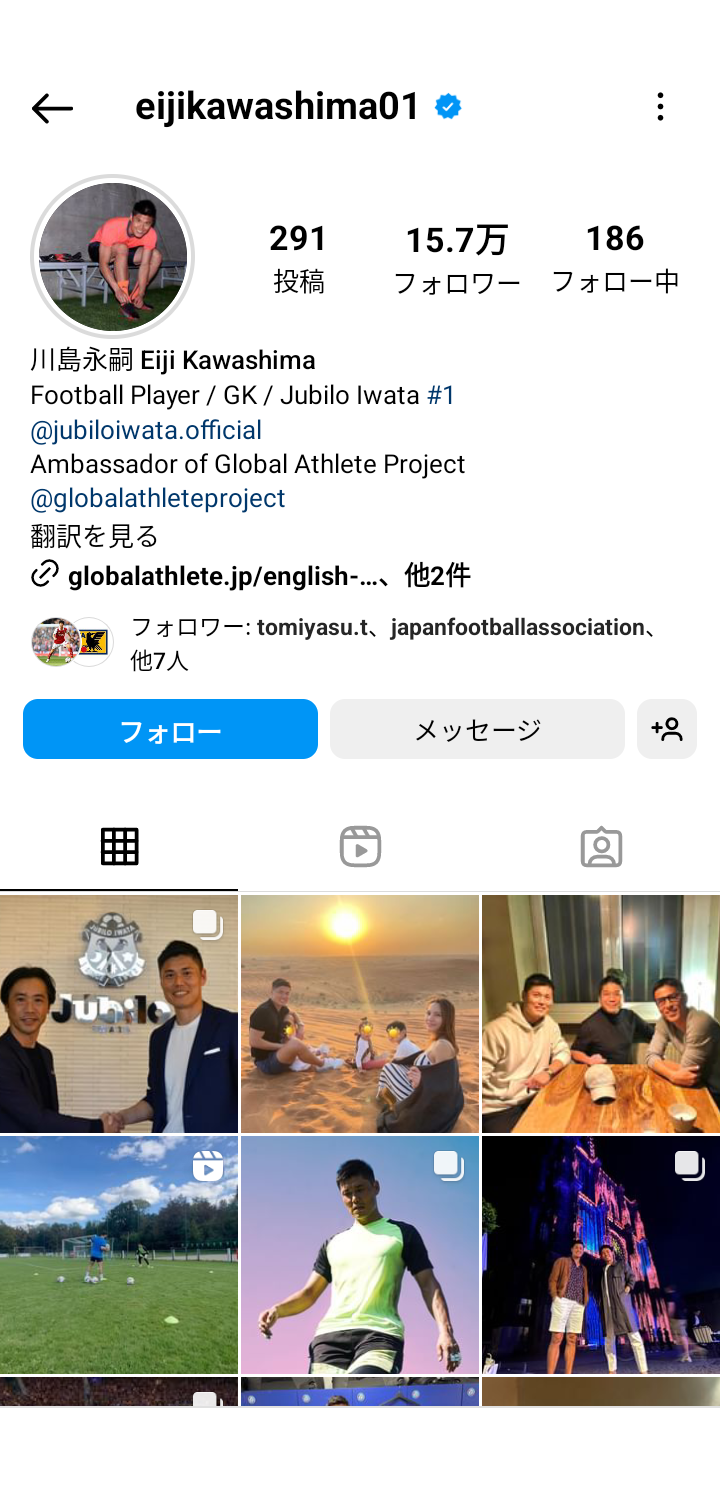Switch to the Reels tab
The width and height of the screenshot is (720, 1496).
[x=360, y=847]
